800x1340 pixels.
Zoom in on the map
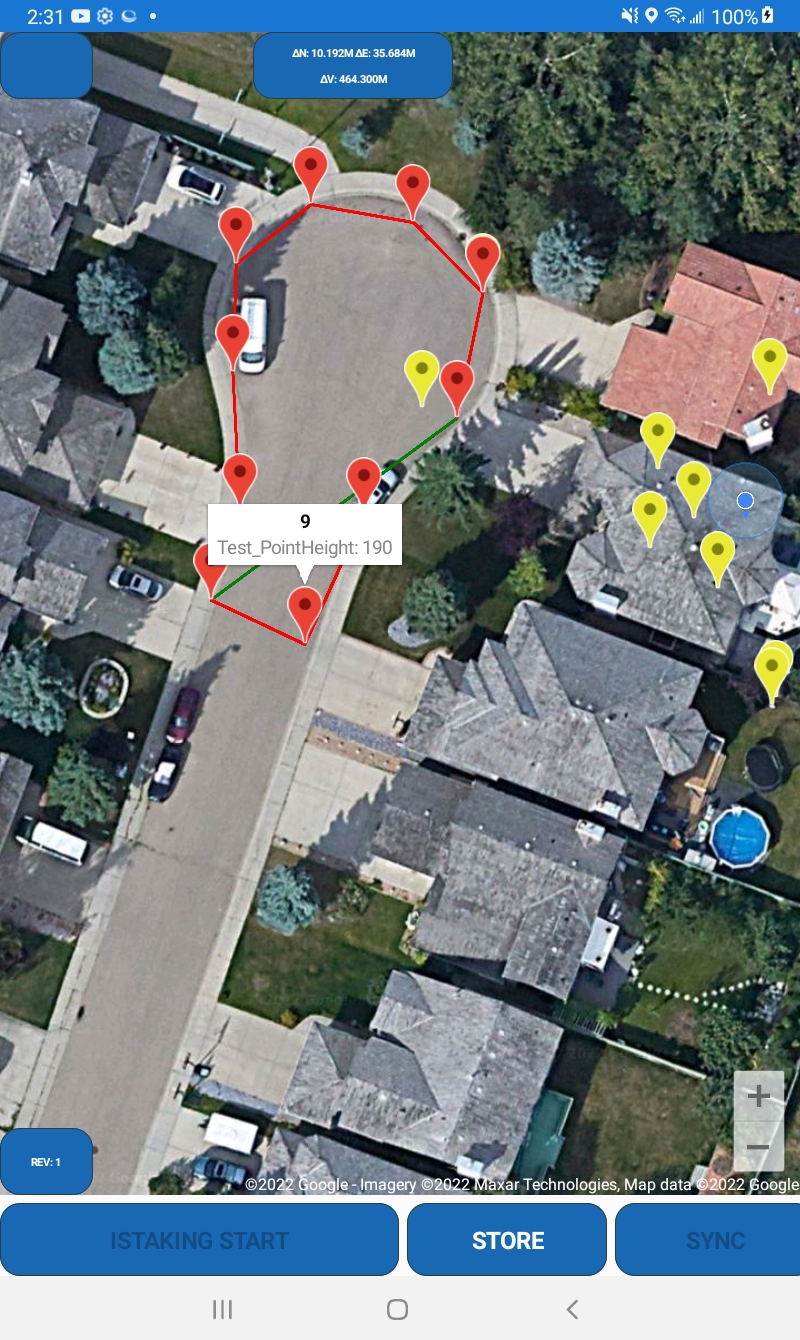coord(758,1096)
